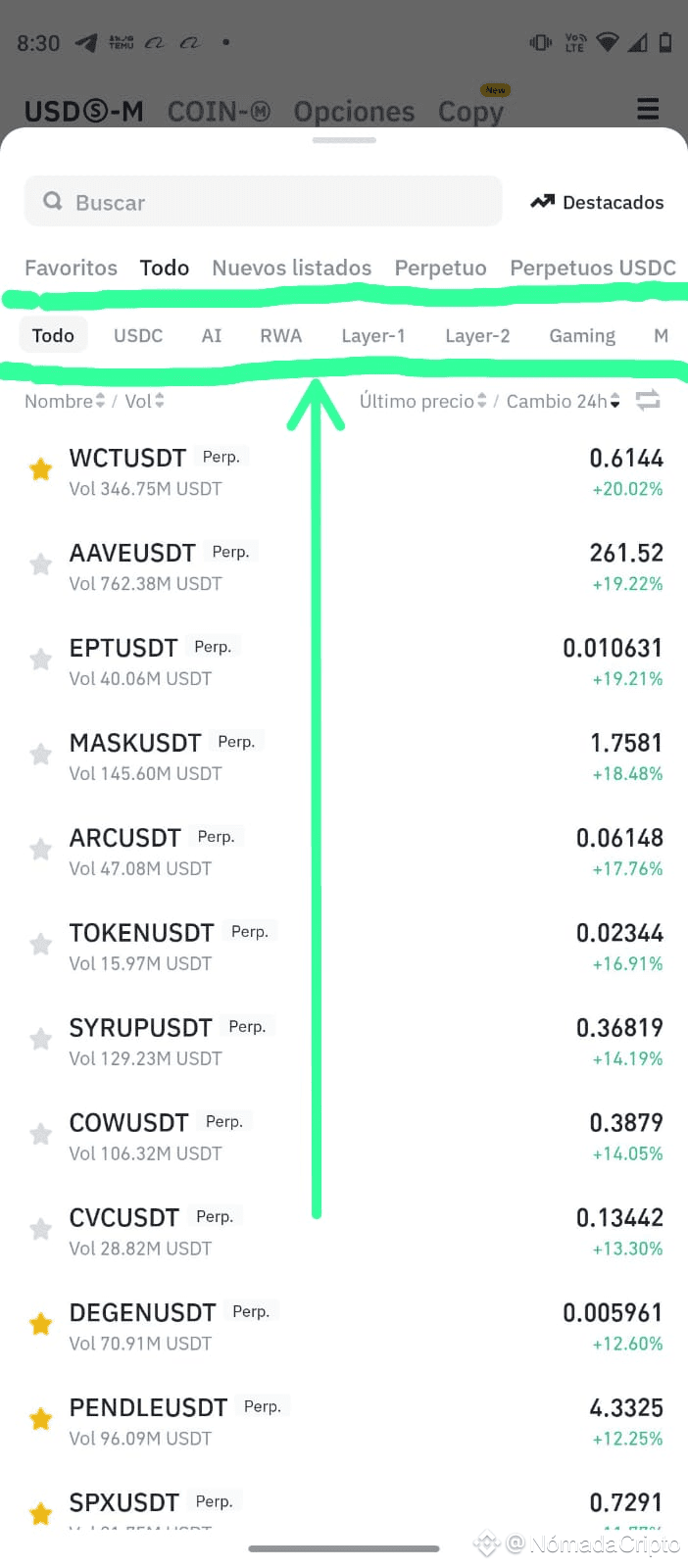Open the Buscar search field
Viewport: 688px width, 1568px height.
coord(263,202)
